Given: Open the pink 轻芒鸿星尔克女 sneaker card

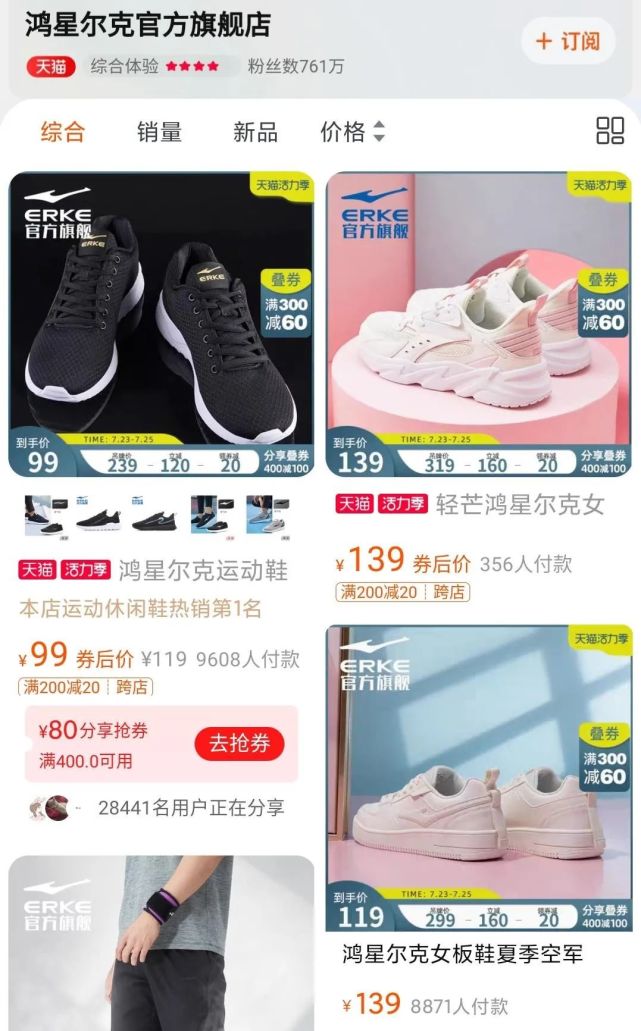Looking at the screenshot, I should 479,325.
